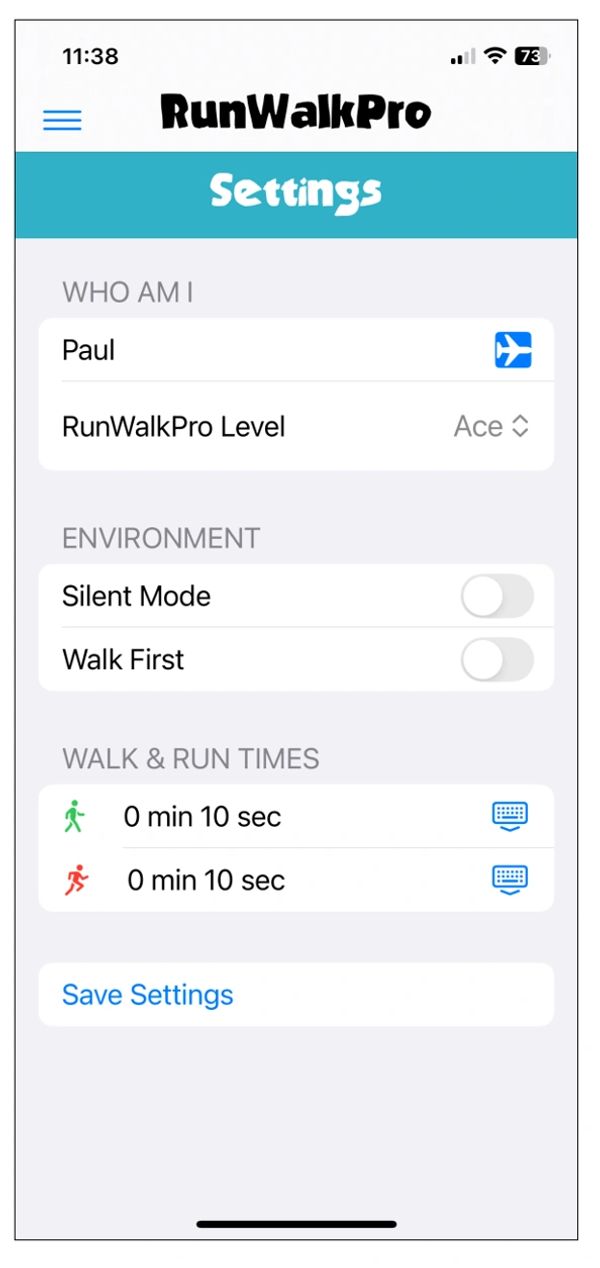Viewport: 600px width, 1268px height.
Task: Open the RunWalkPro Level picker set to Ace
Action: click(491, 427)
